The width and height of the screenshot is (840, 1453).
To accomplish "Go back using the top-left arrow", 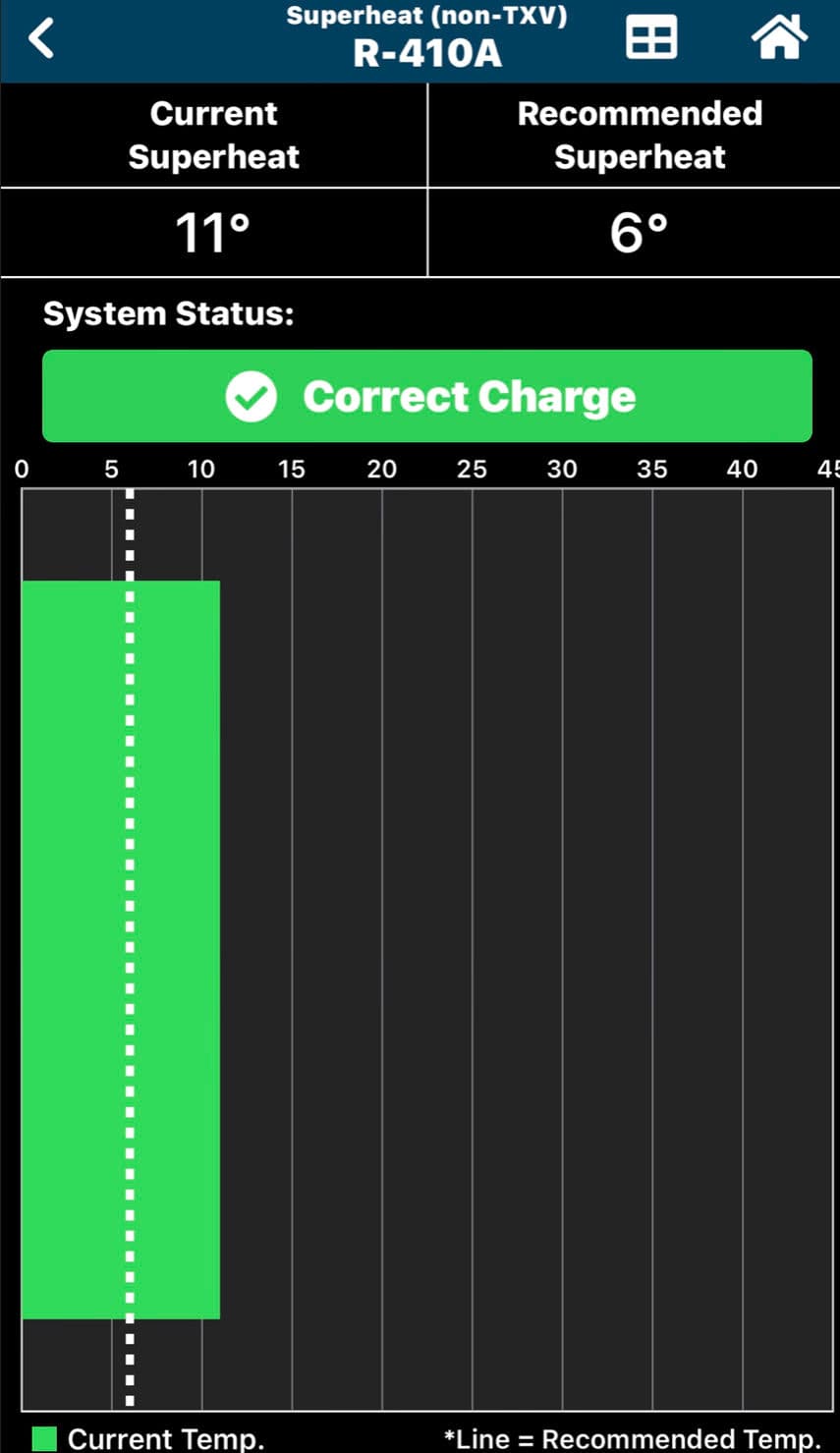I will (x=41, y=39).
